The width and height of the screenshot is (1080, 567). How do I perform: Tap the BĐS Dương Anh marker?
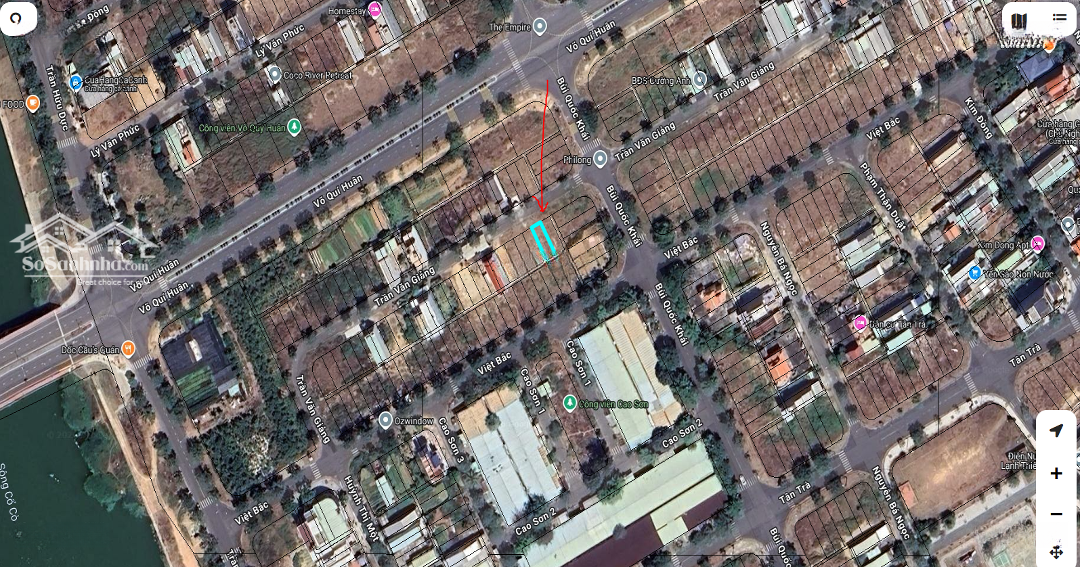point(700,79)
